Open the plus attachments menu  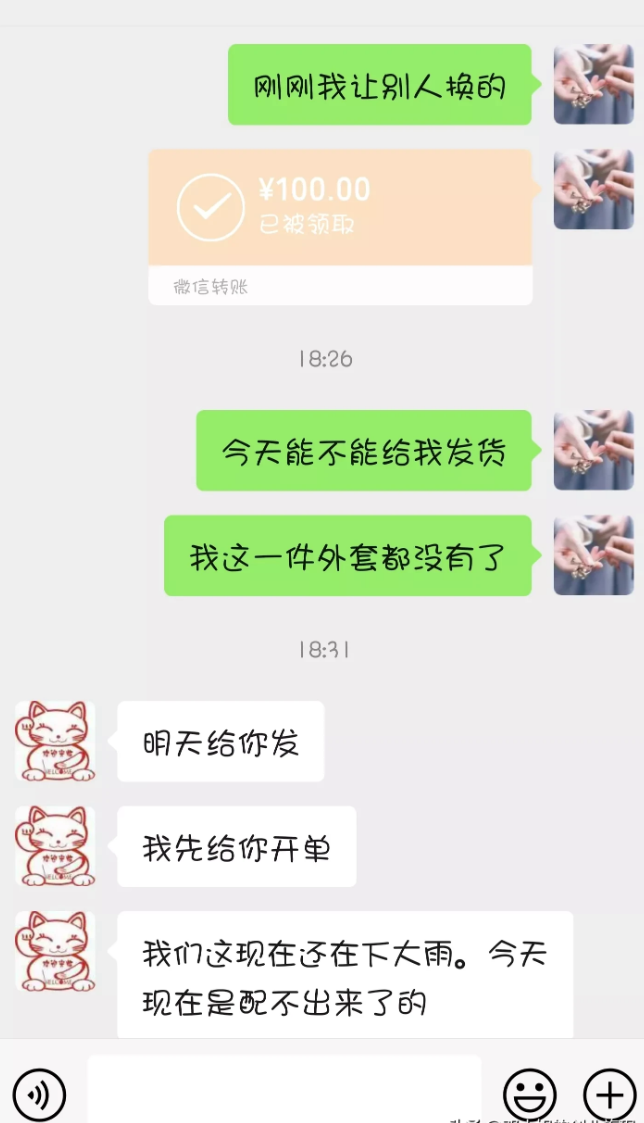coord(609,1094)
